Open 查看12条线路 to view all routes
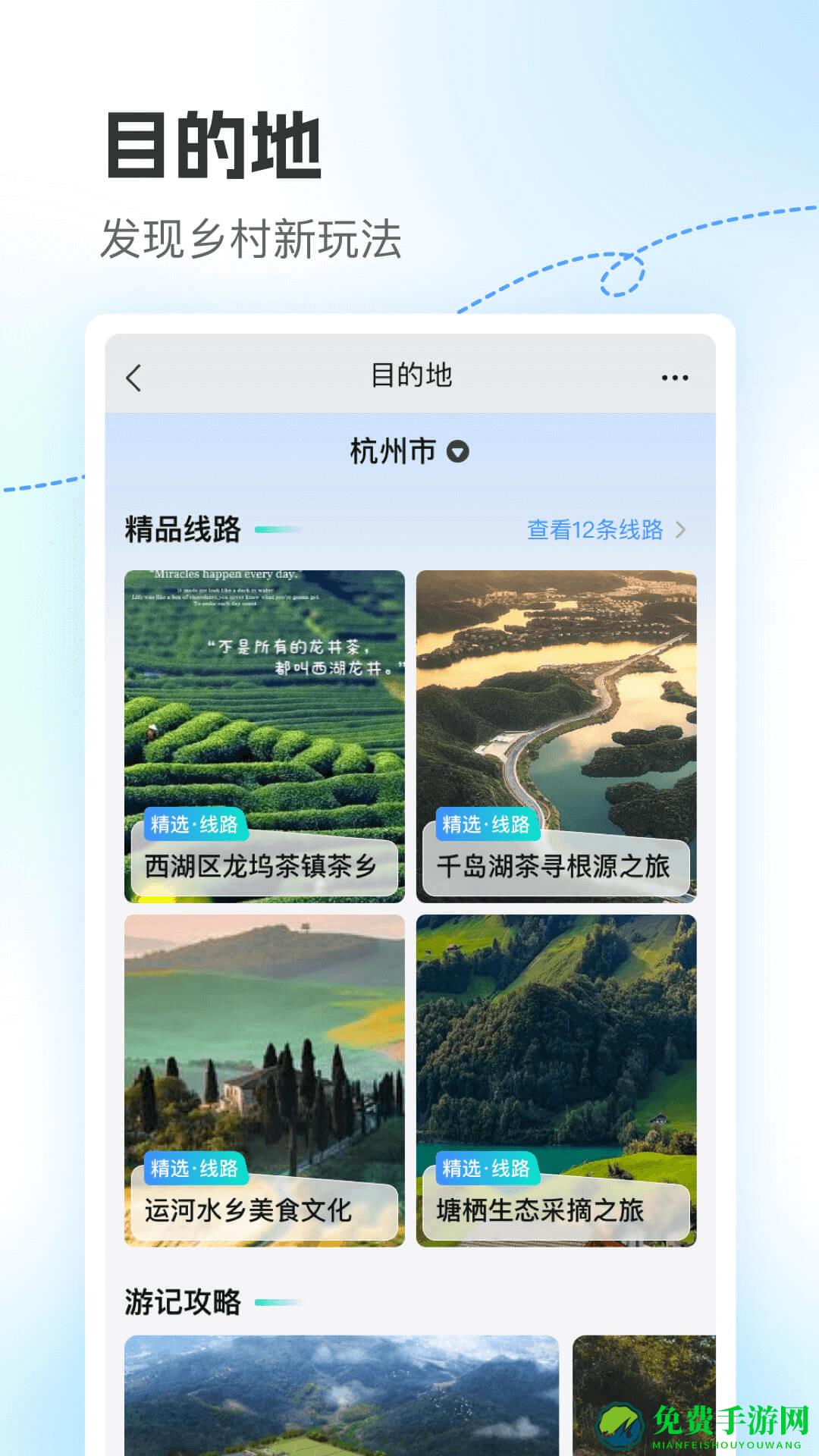 coord(596,532)
